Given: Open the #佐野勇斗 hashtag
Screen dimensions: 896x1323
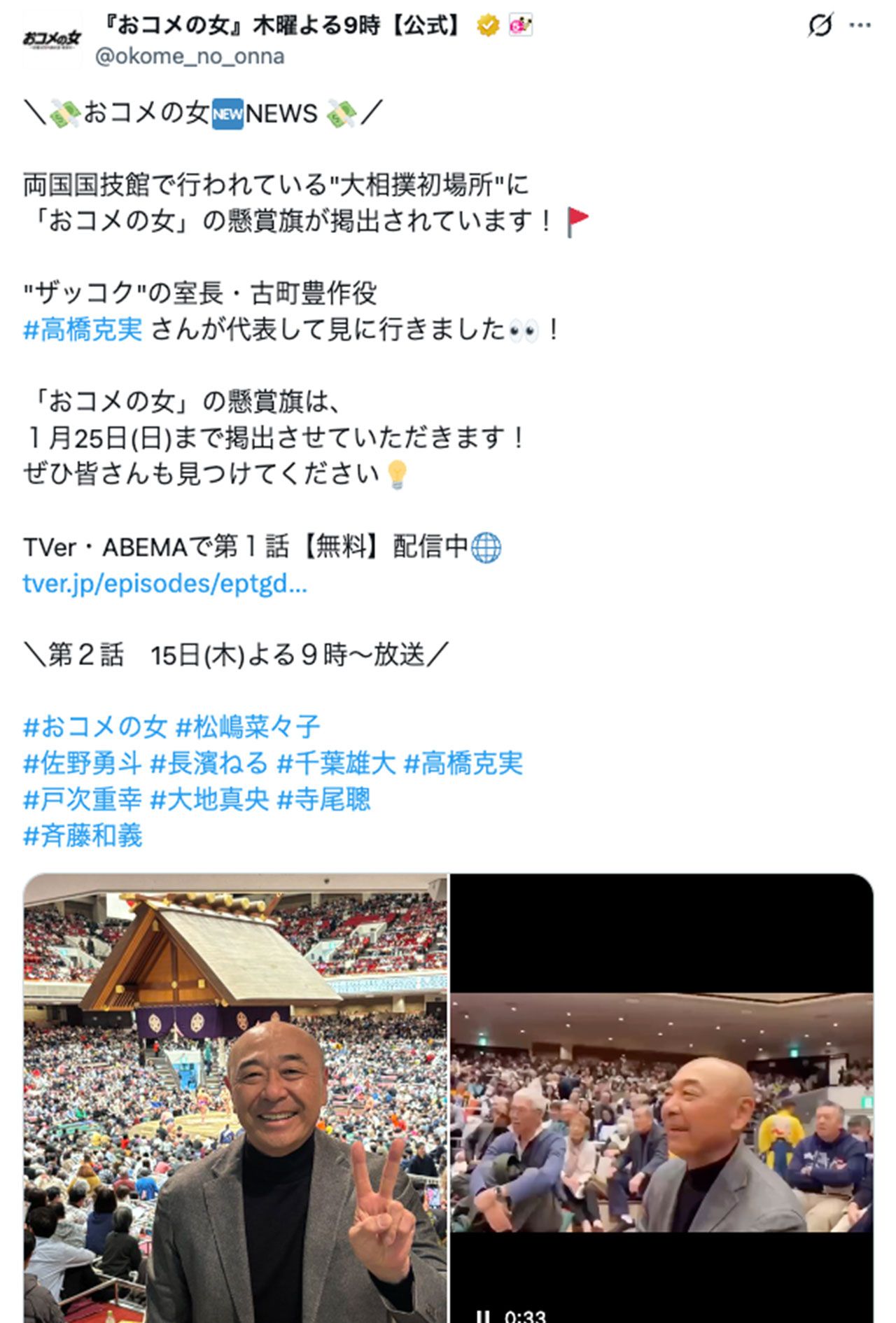Looking at the screenshot, I should point(83,763).
